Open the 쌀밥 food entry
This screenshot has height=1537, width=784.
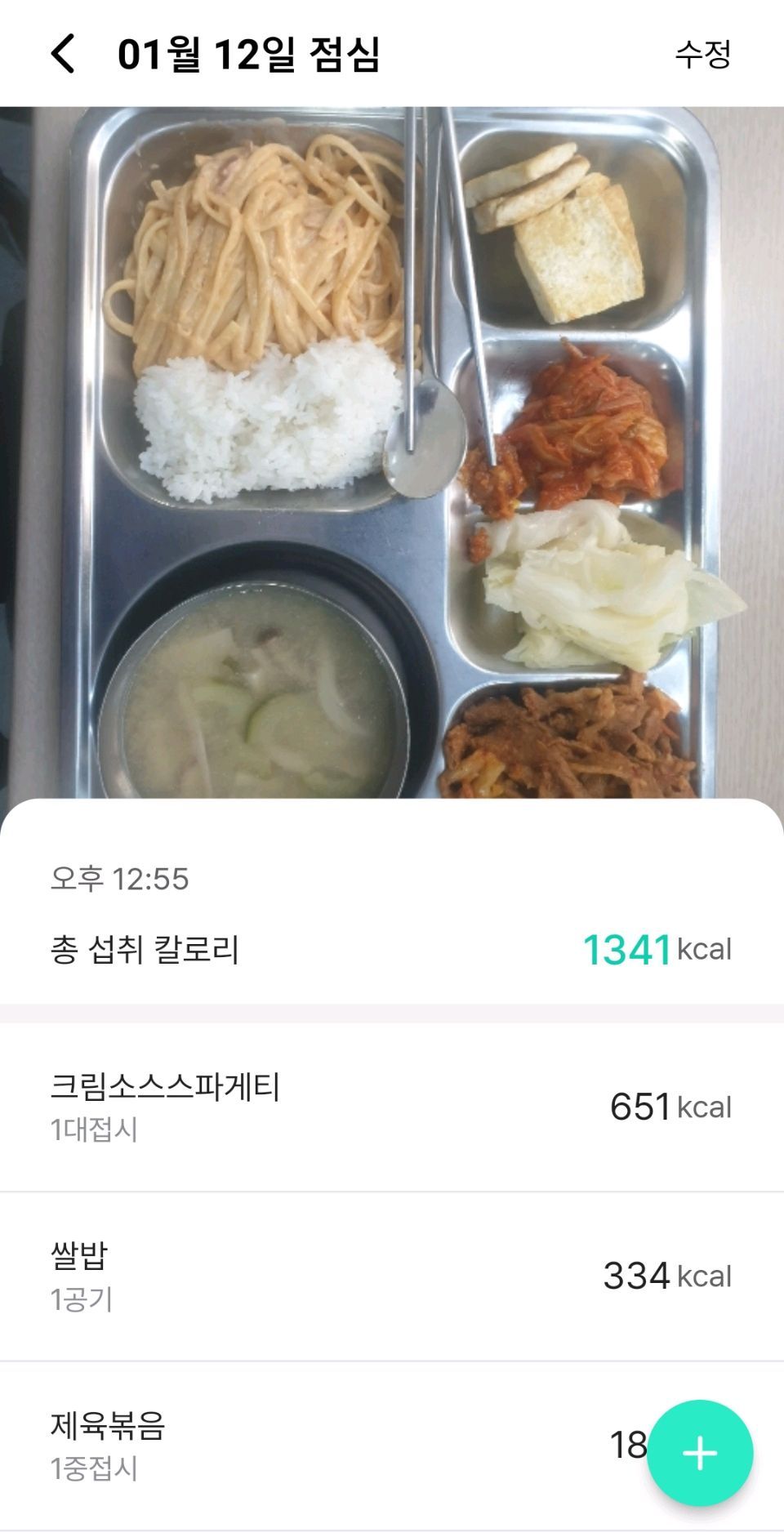pos(390,1276)
